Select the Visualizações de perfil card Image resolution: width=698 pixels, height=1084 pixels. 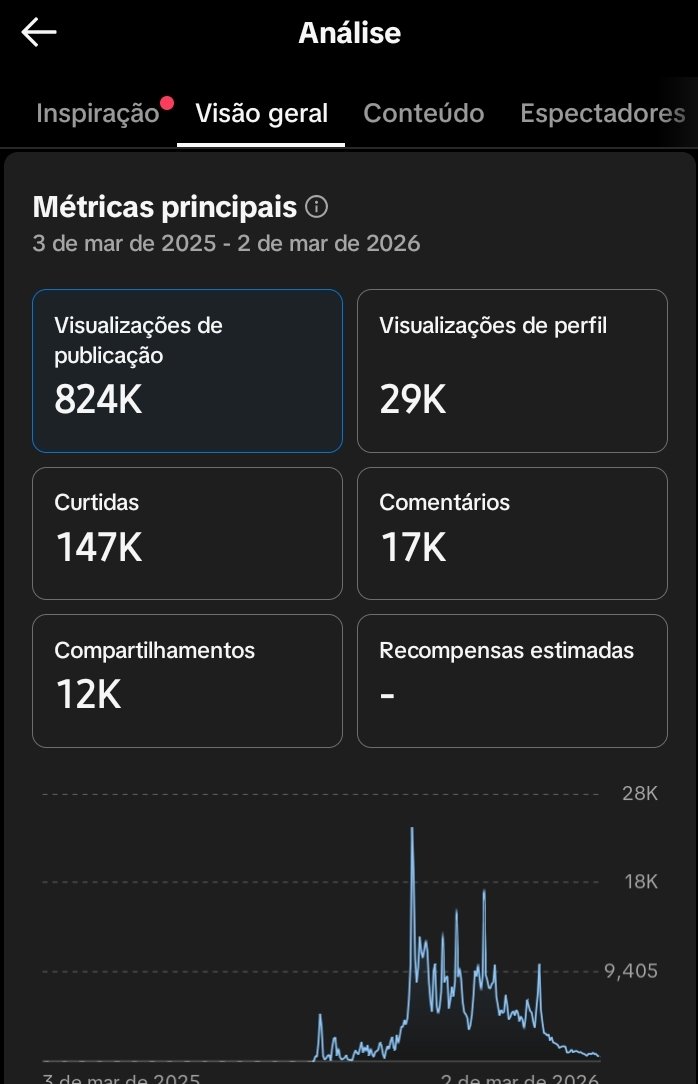point(512,370)
